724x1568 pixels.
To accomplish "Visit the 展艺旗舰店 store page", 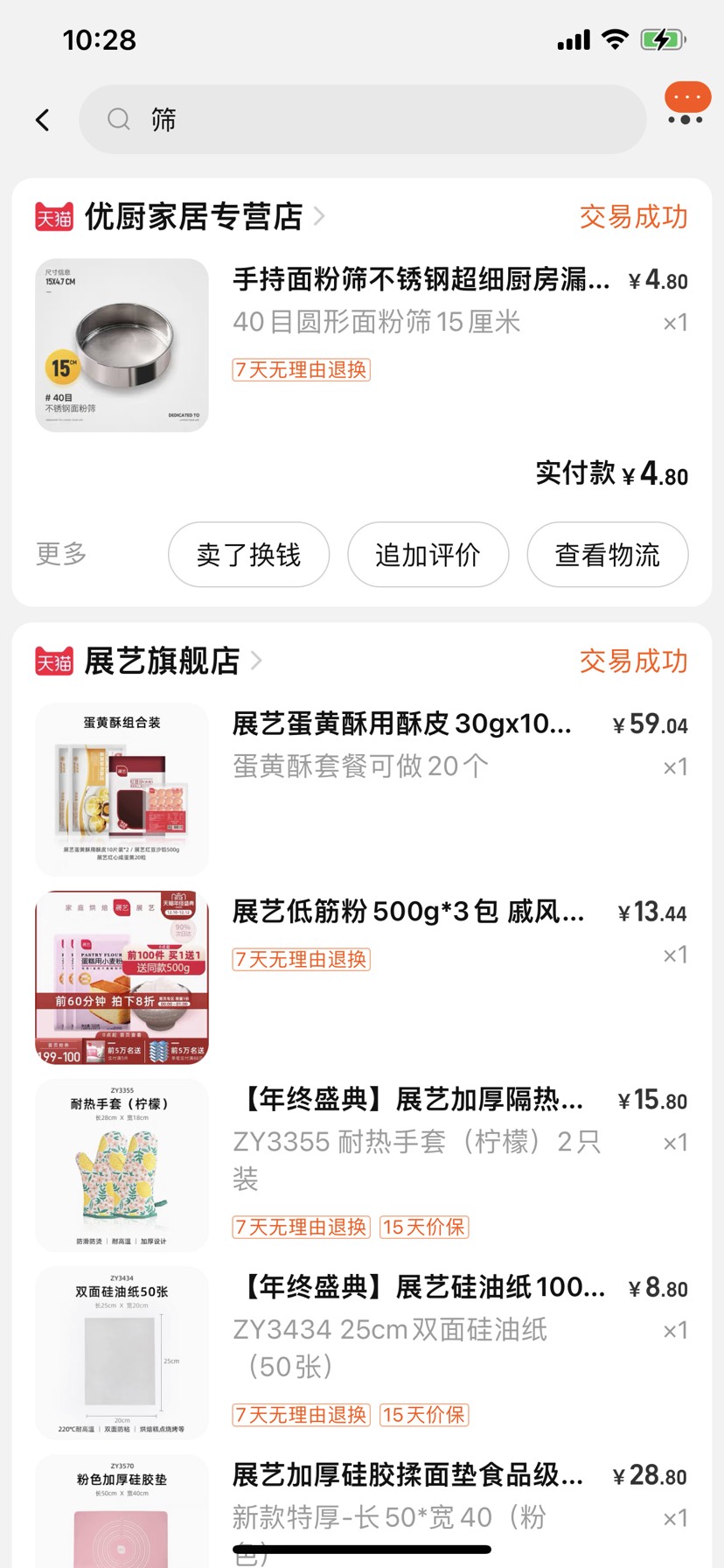I will [x=162, y=661].
